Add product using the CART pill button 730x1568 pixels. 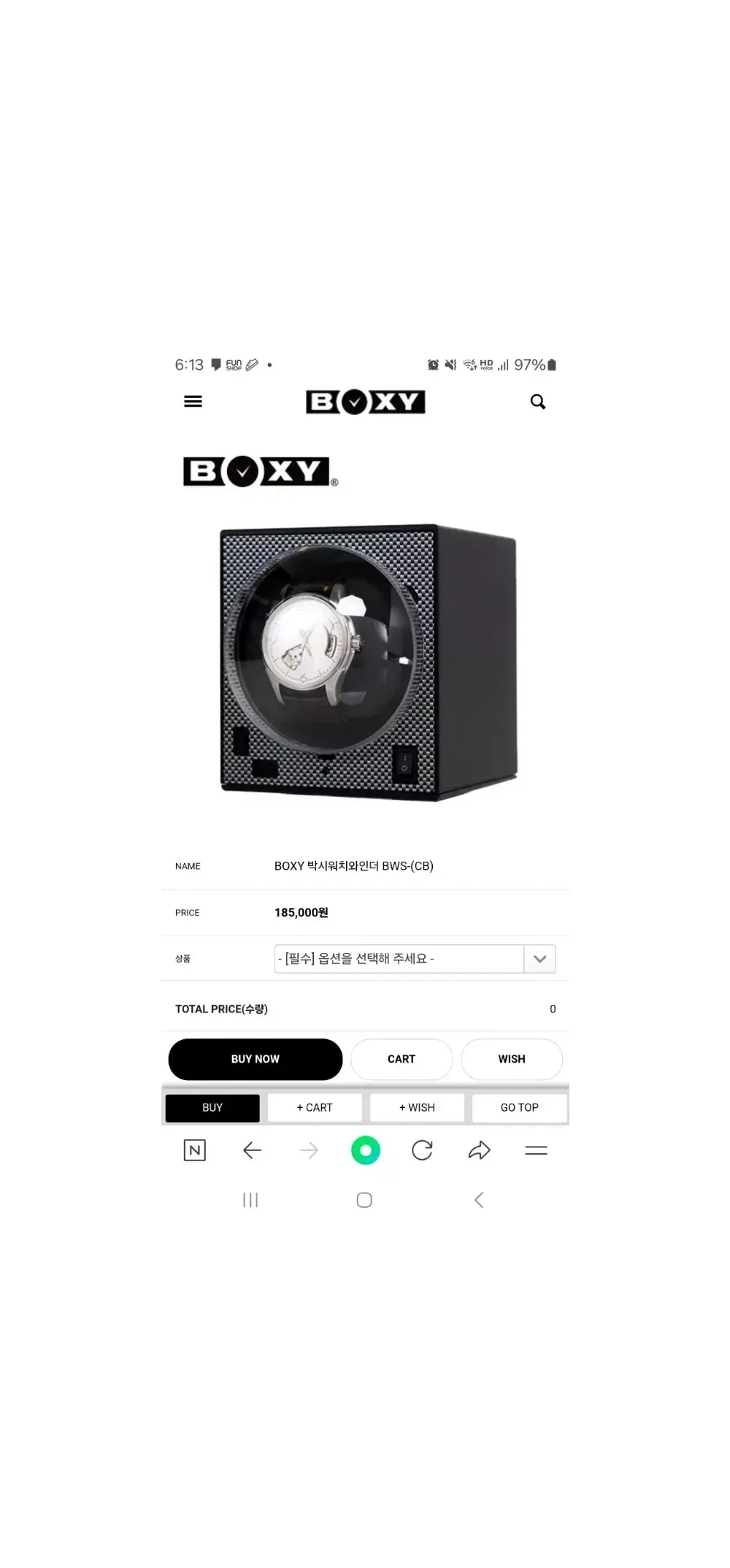[x=401, y=1059]
